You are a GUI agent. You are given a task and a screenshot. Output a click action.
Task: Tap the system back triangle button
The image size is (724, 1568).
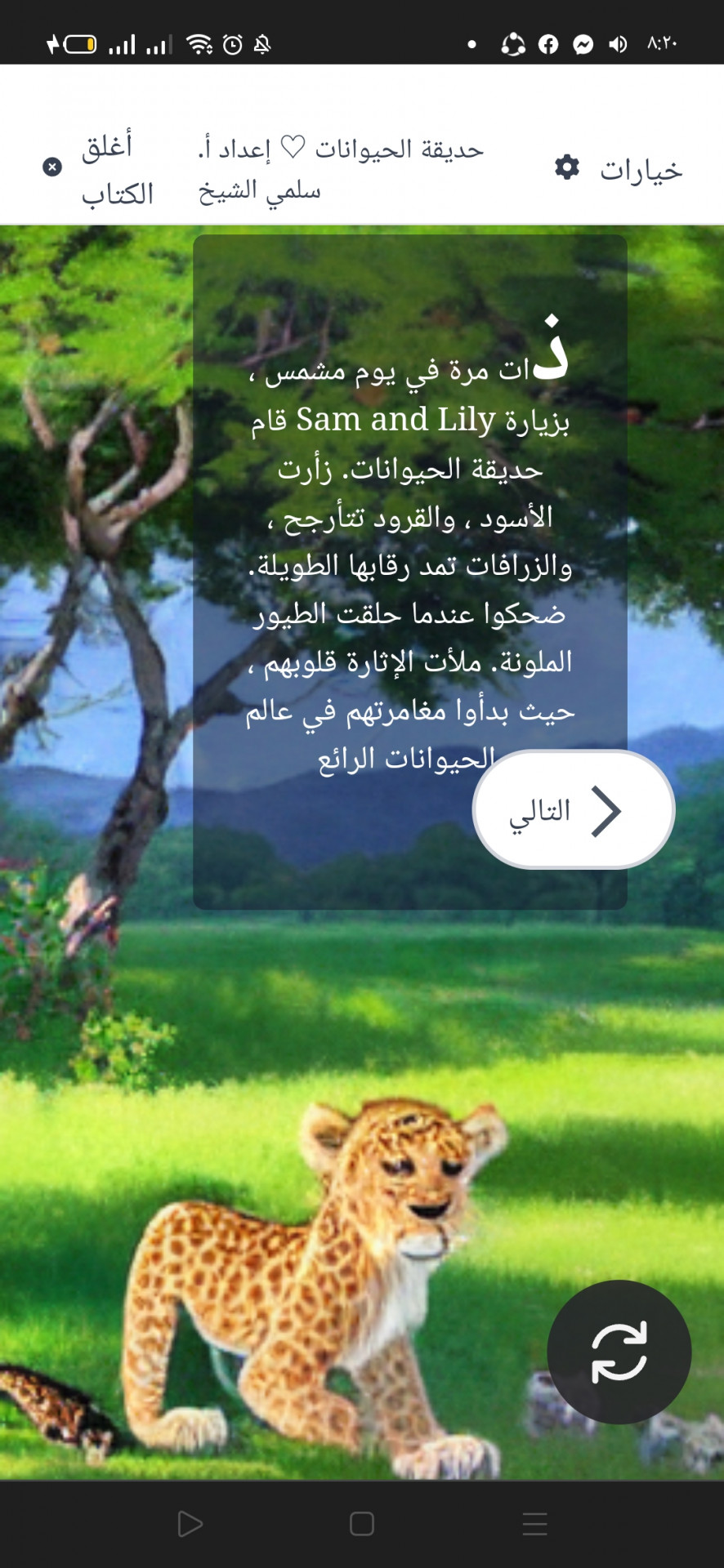(190, 1524)
